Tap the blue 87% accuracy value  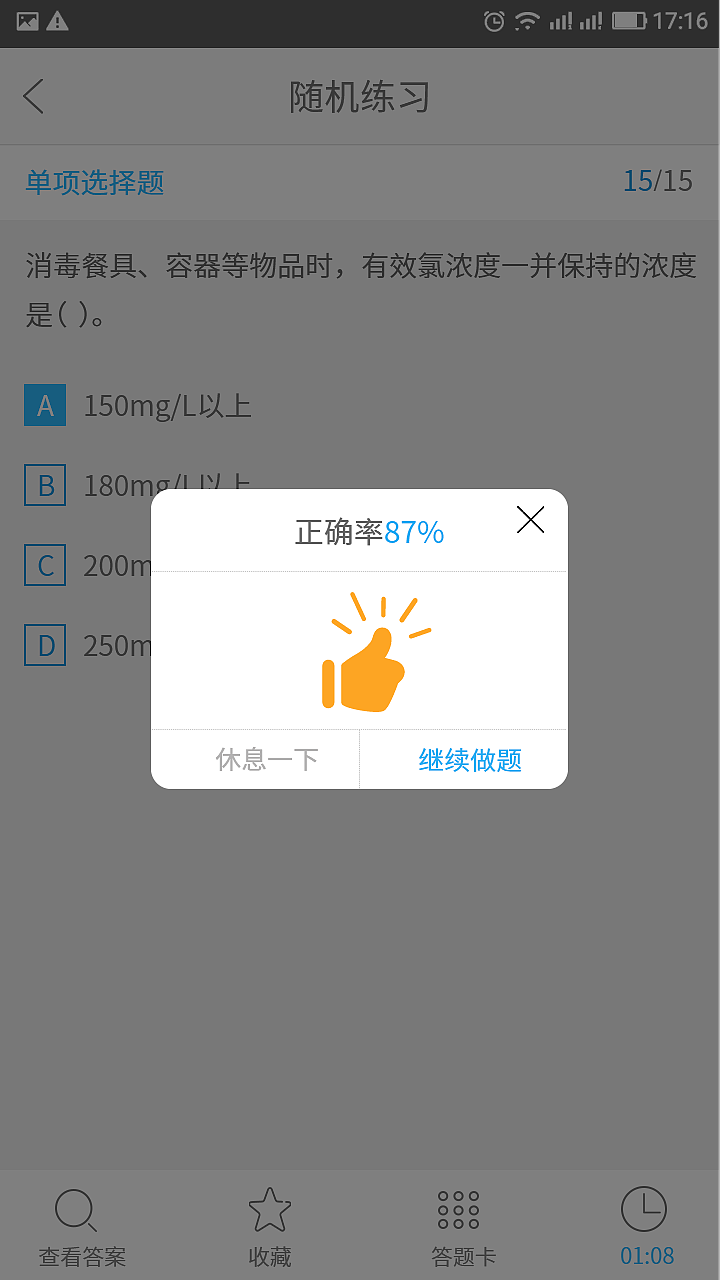tap(420, 532)
